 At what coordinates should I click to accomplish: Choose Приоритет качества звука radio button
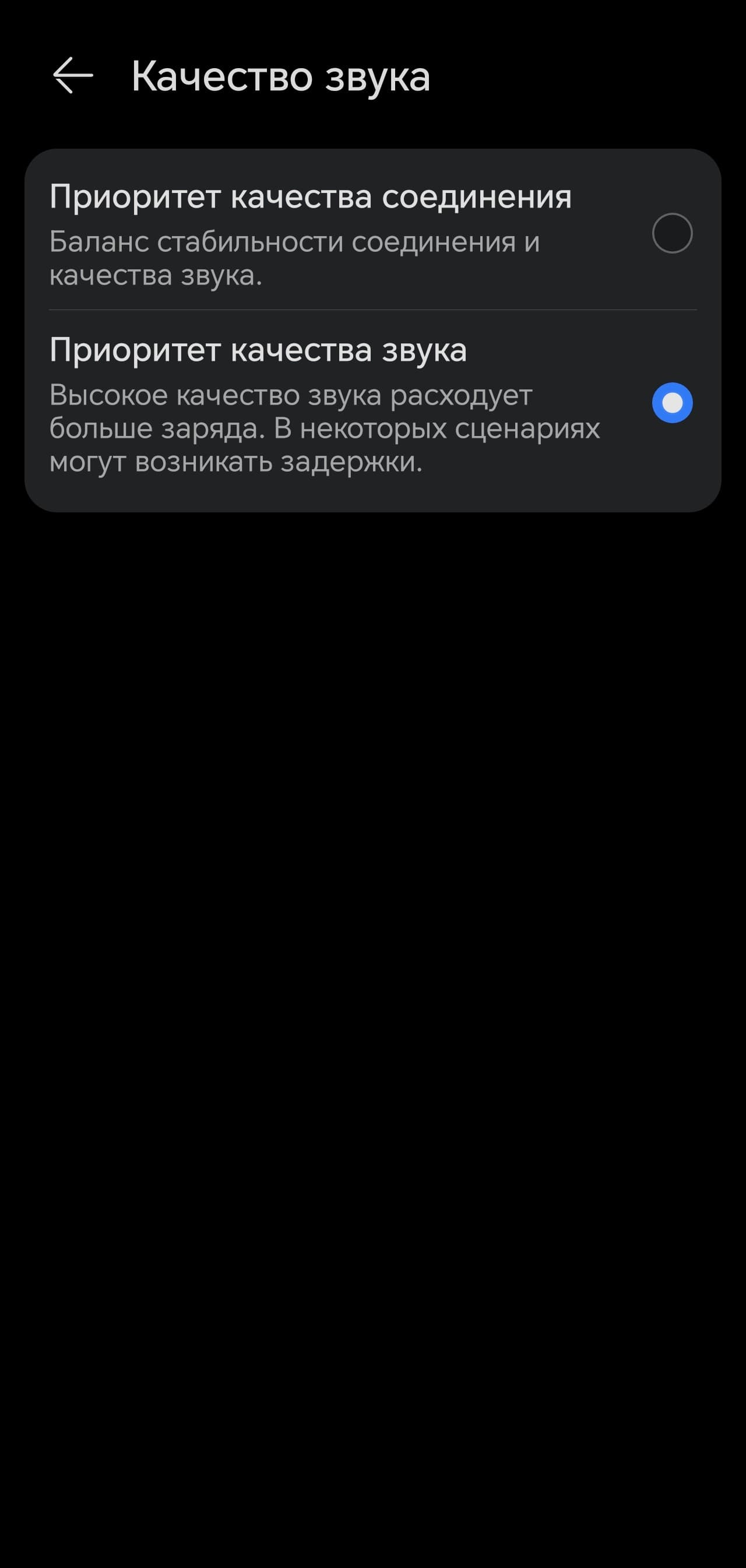[672, 403]
